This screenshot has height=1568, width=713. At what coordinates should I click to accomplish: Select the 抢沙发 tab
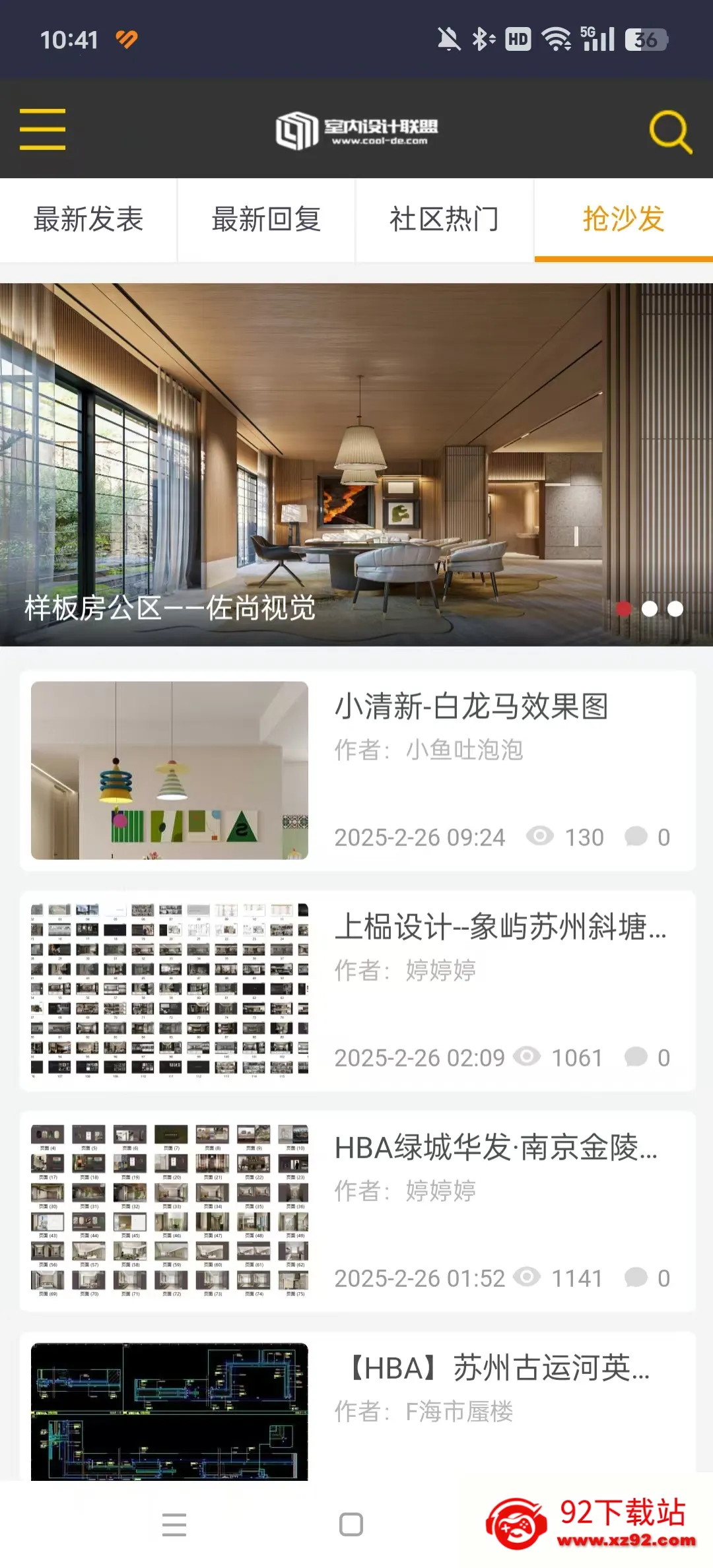(x=623, y=219)
